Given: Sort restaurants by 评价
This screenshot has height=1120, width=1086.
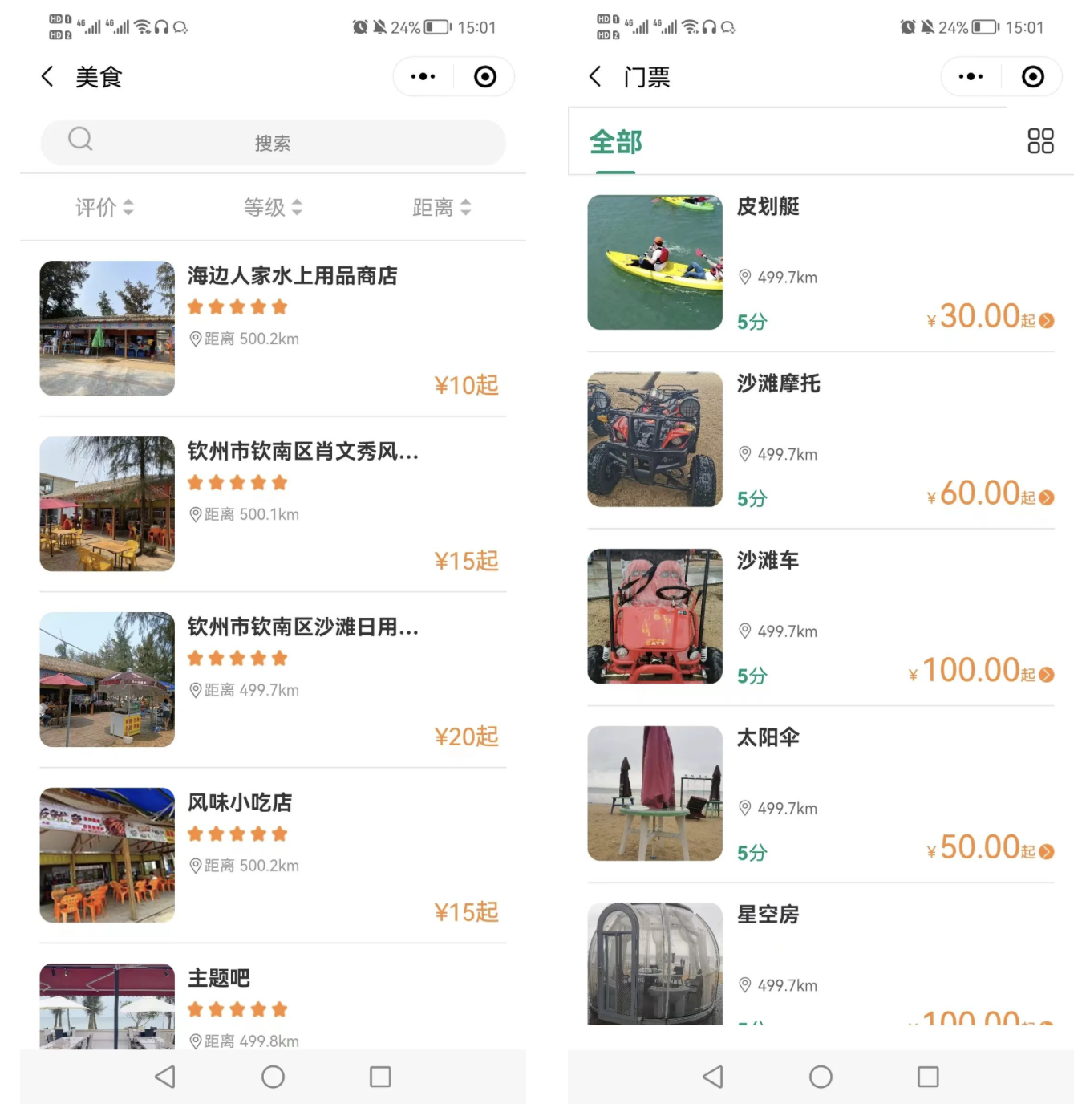Looking at the screenshot, I should [103, 208].
